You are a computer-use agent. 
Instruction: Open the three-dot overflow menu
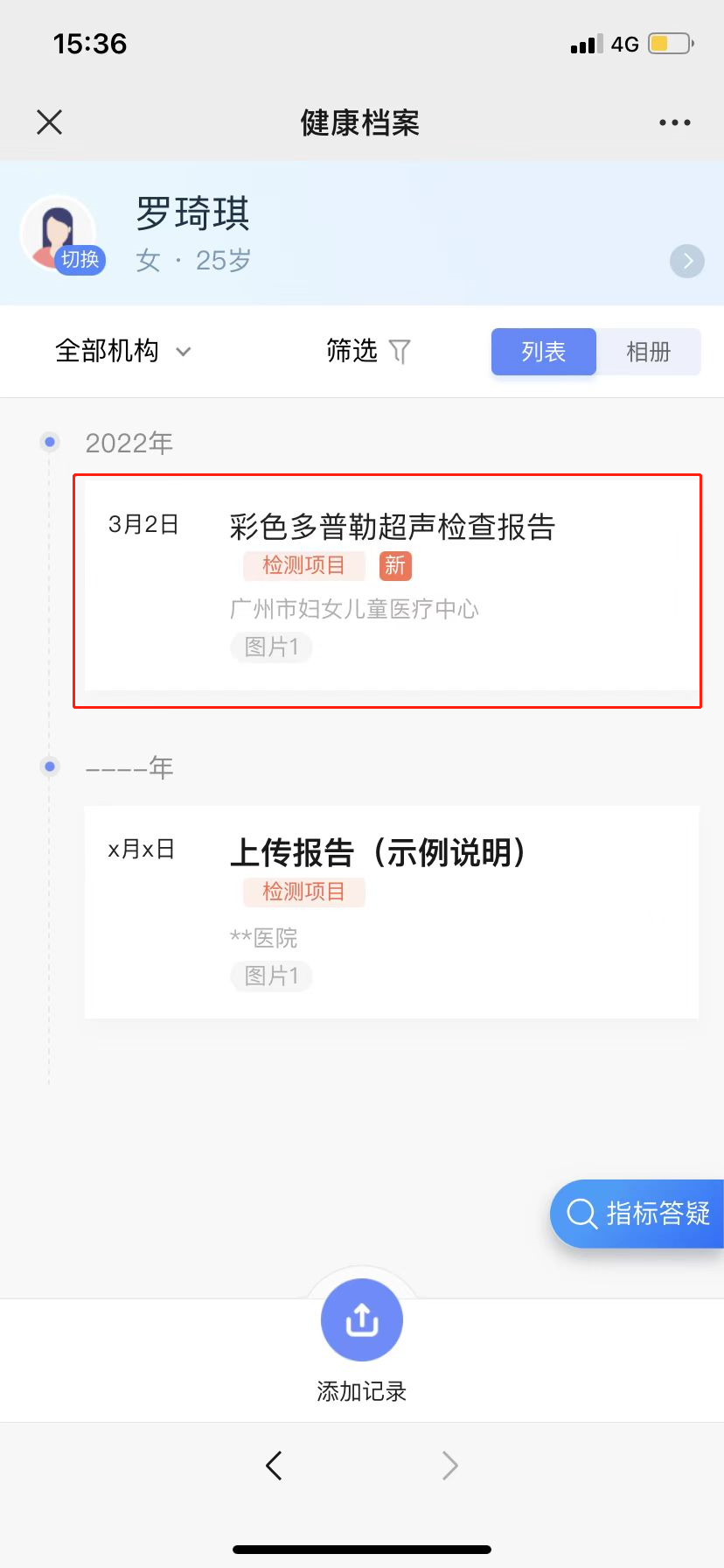point(674,122)
